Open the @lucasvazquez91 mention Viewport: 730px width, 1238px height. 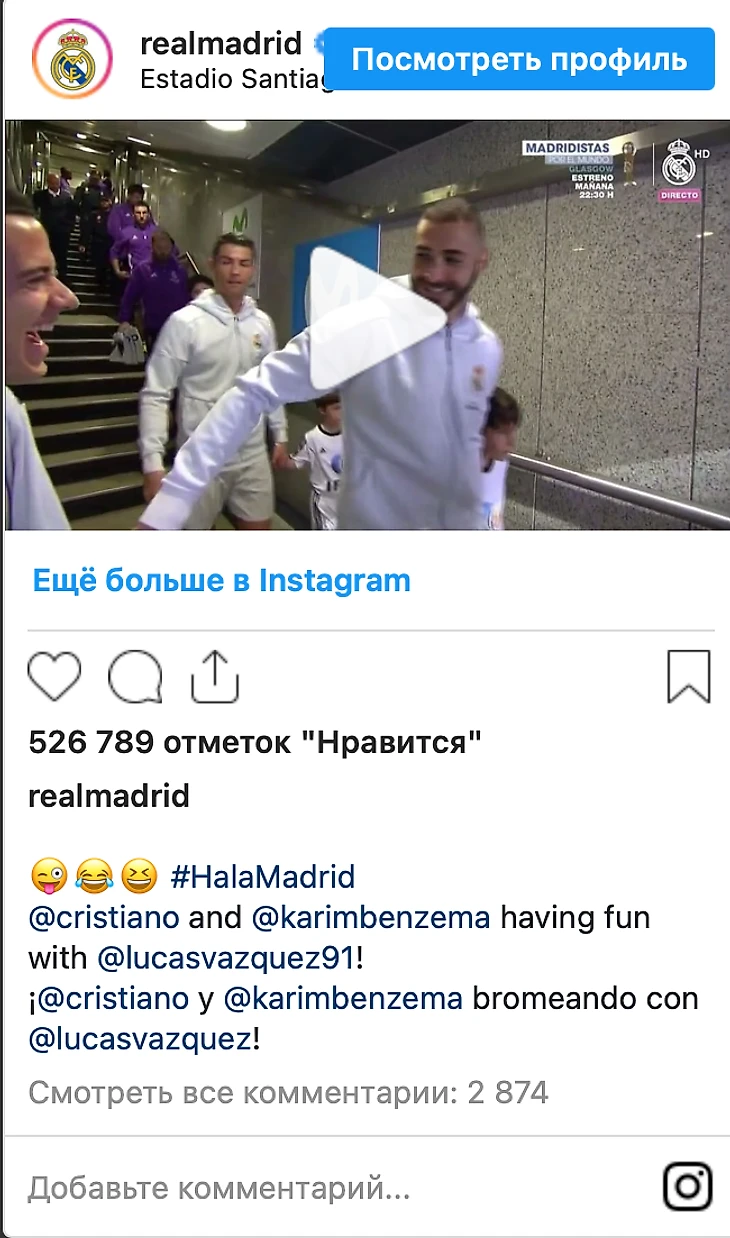tap(226, 958)
